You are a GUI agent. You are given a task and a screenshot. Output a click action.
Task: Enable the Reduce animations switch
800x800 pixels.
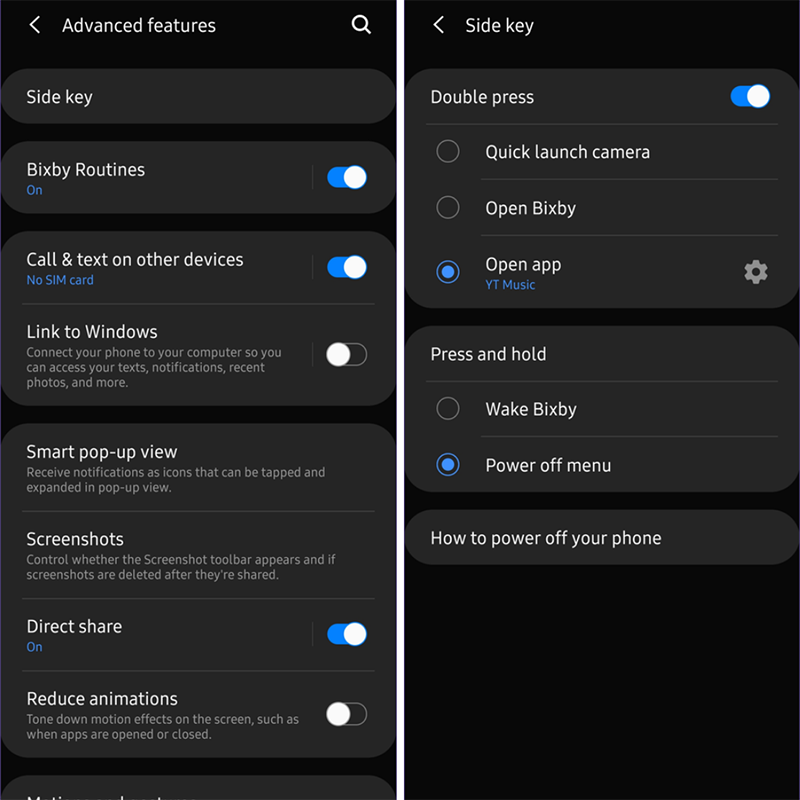pos(347,714)
